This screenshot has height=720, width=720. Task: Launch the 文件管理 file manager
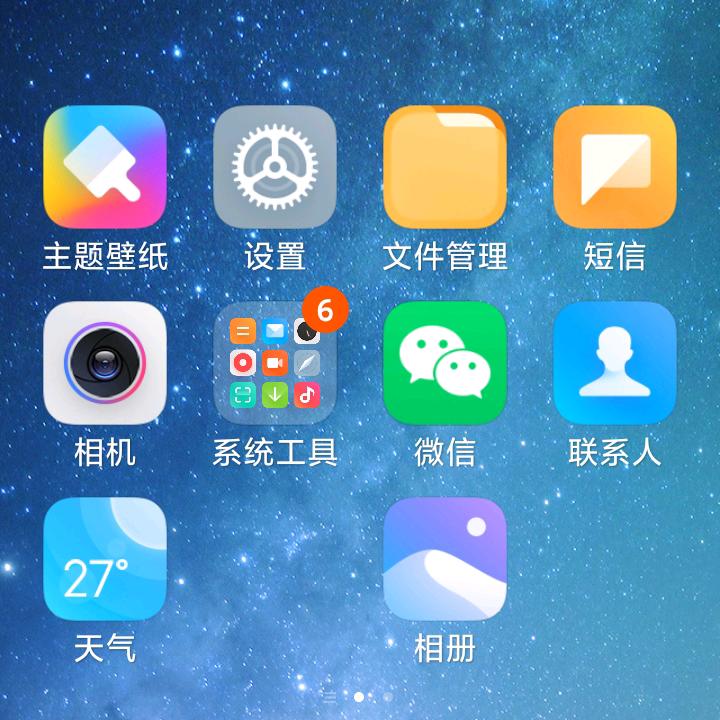click(445, 167)
